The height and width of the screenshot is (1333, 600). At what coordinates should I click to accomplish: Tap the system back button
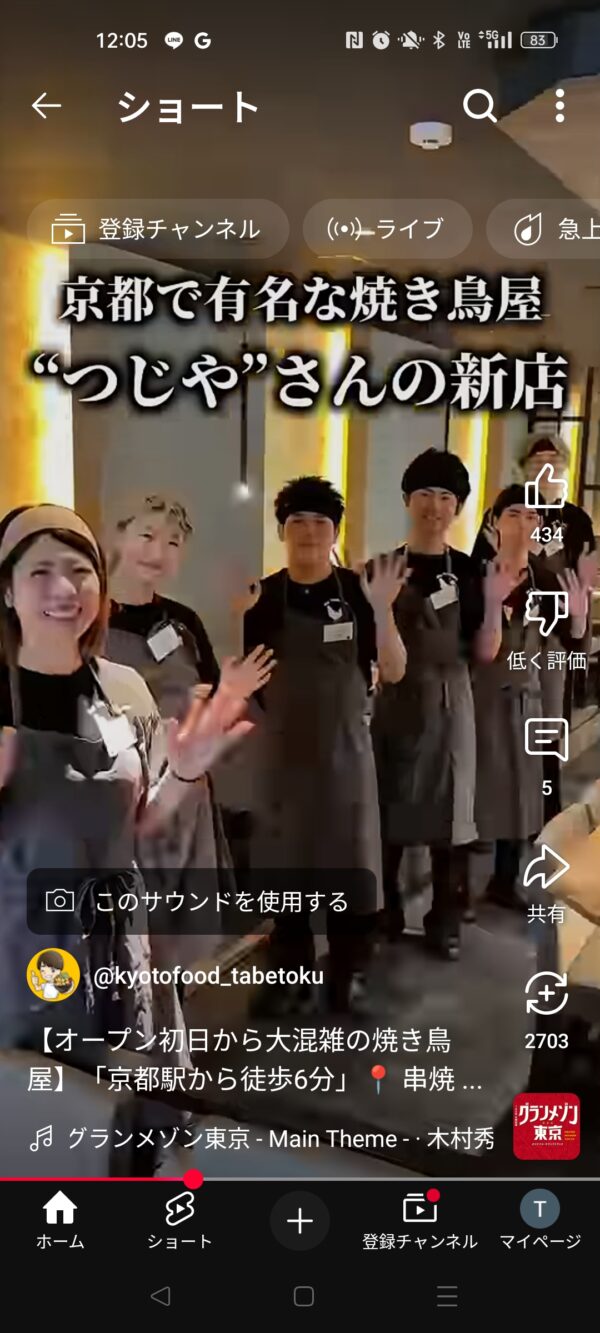point(160,1297)
